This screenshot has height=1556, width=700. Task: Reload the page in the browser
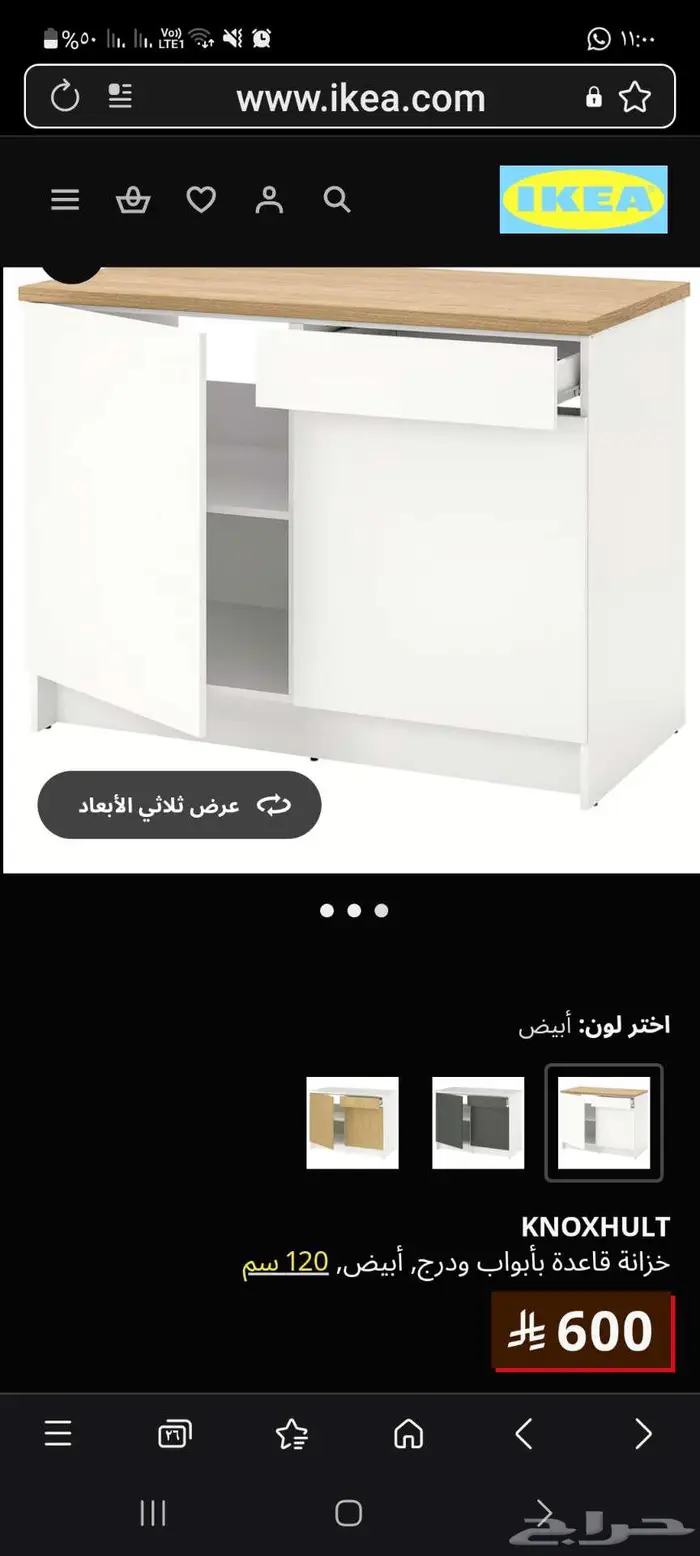click(x=65, y=97)
